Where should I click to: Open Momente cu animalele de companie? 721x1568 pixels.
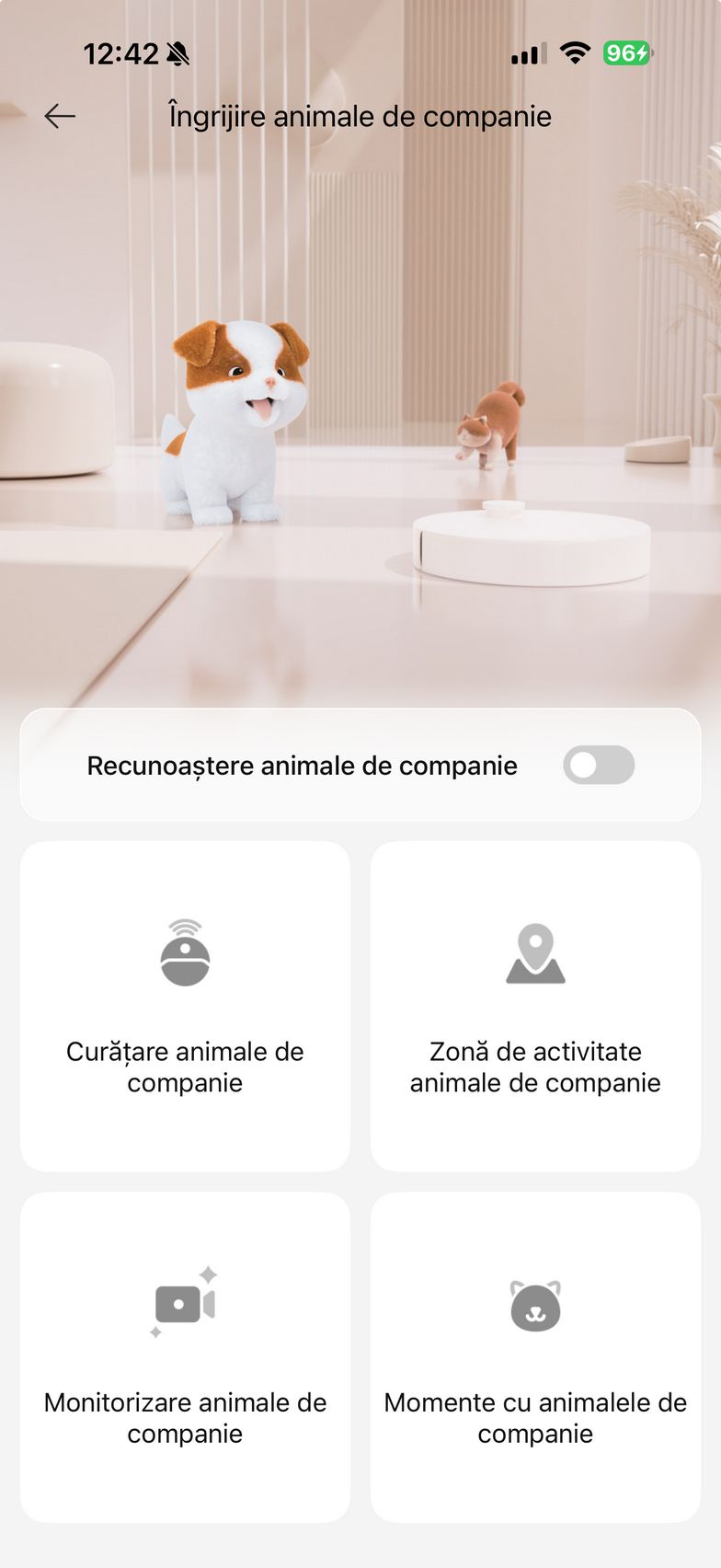pos(535,1356)
